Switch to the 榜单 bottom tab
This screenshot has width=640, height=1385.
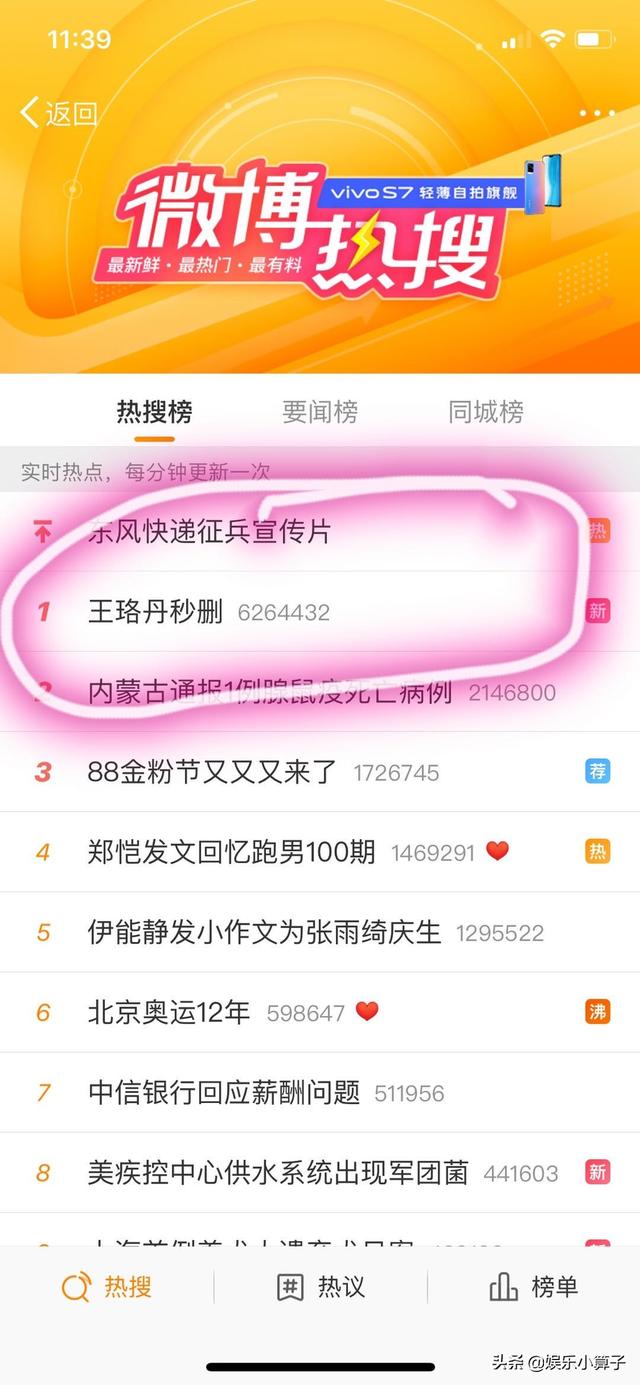(x=533, y=1287)
